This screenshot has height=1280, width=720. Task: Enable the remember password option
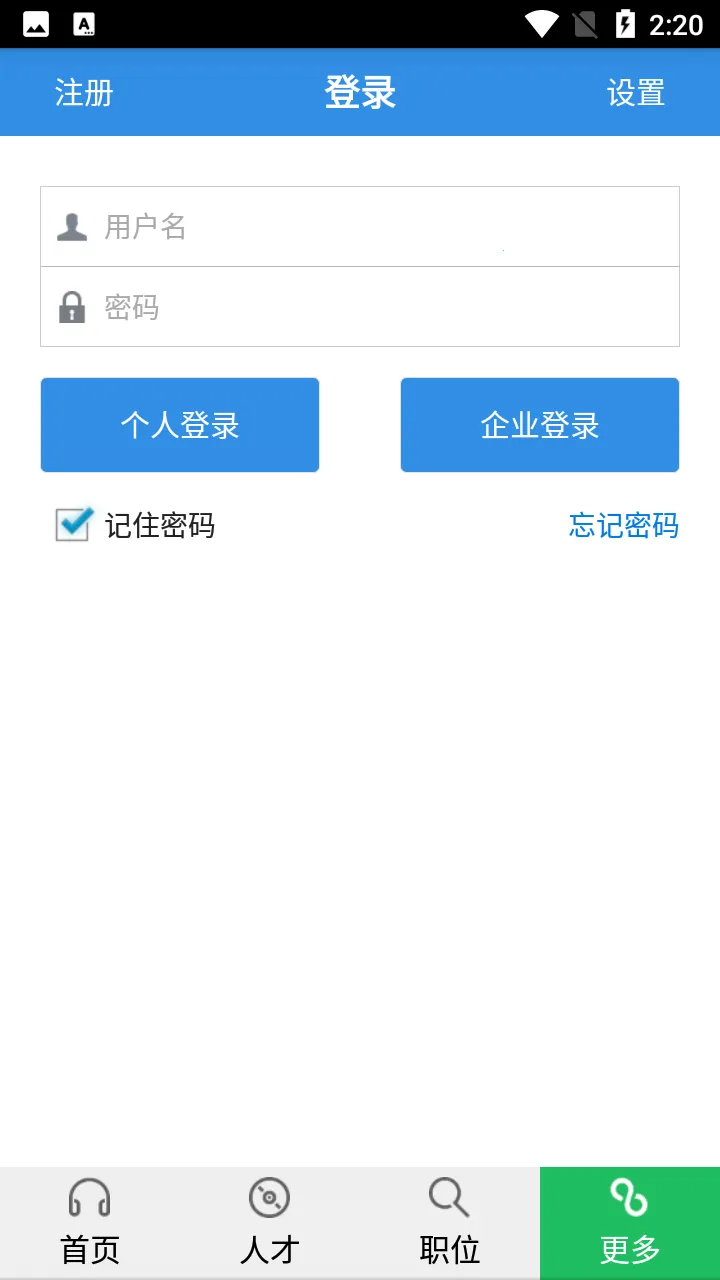(x=71, y=525)
